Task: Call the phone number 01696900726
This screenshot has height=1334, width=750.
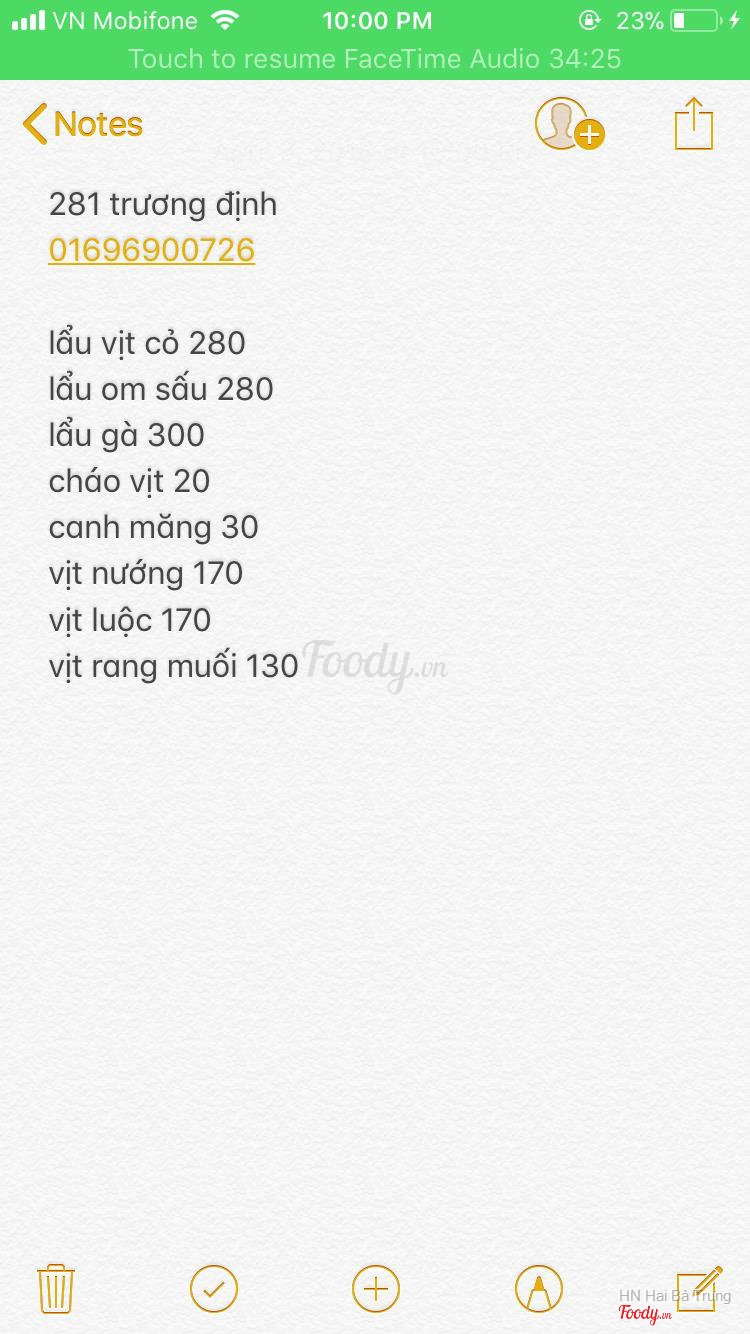Action: (x=152, y=250)
